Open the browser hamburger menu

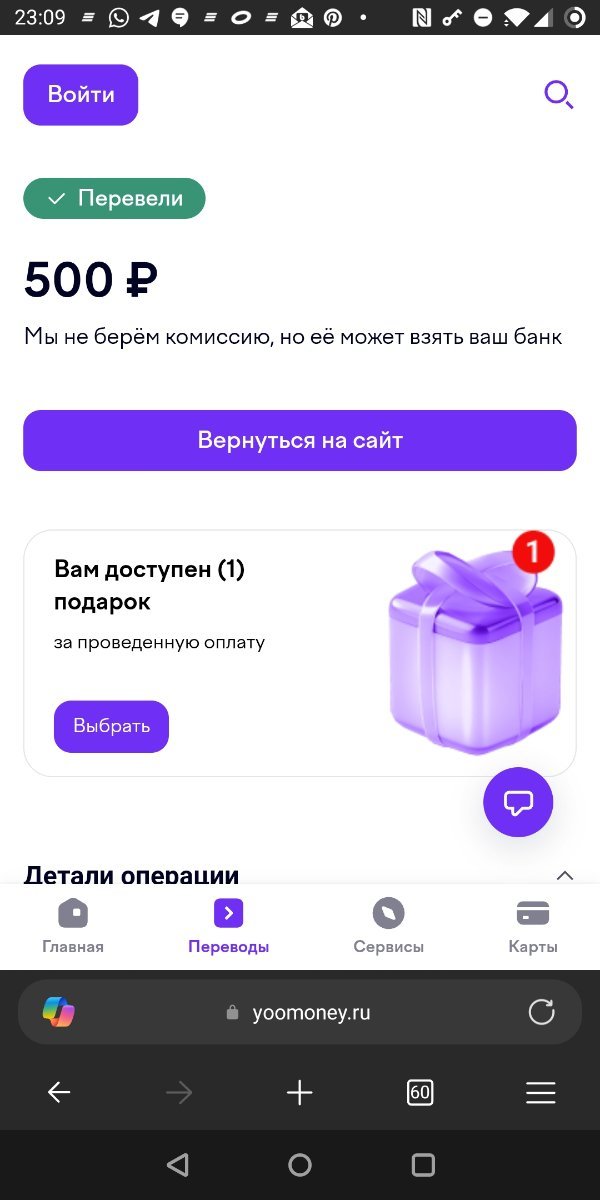540,1093
